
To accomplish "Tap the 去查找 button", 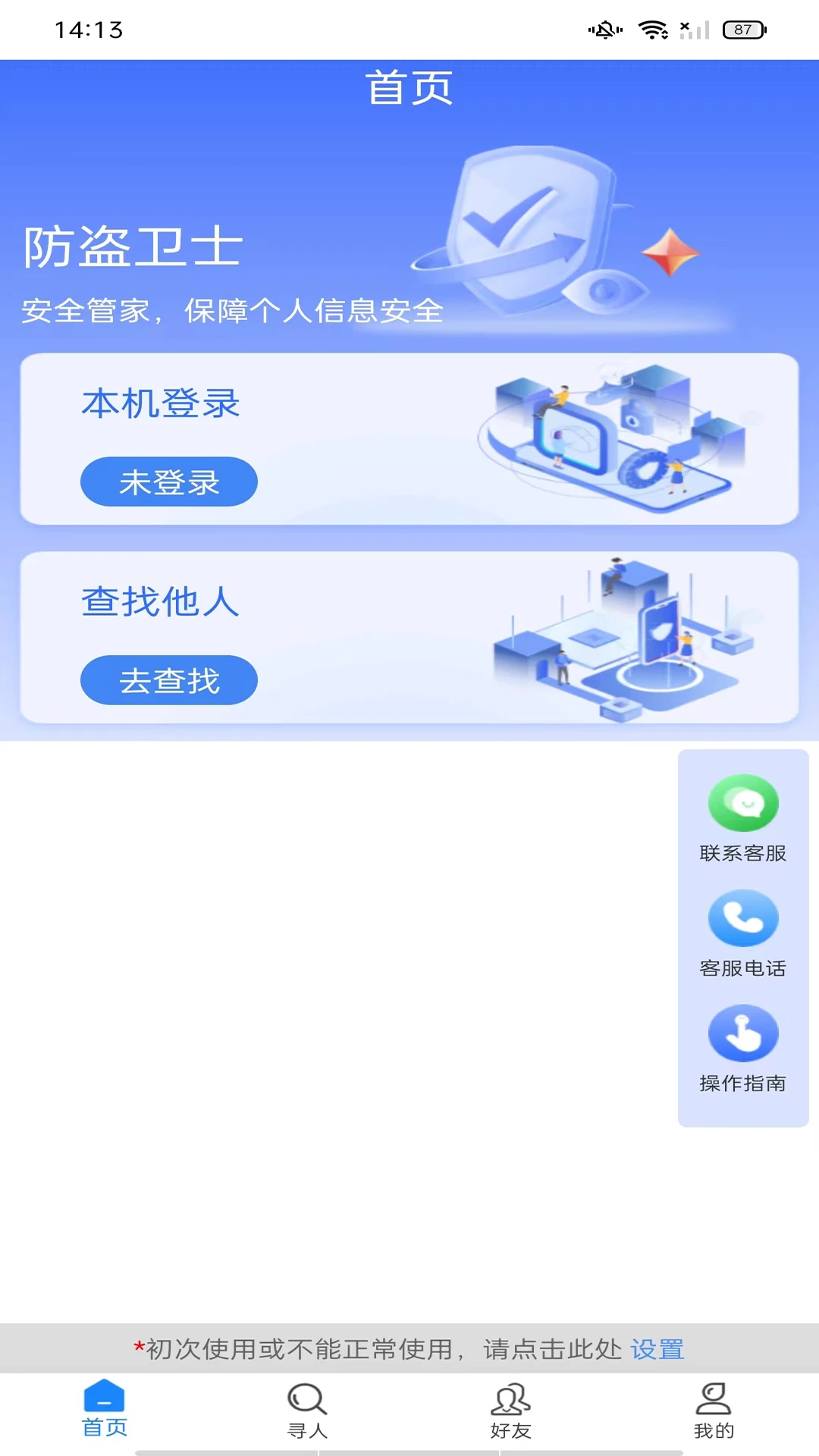I will [x=168, y=680].
